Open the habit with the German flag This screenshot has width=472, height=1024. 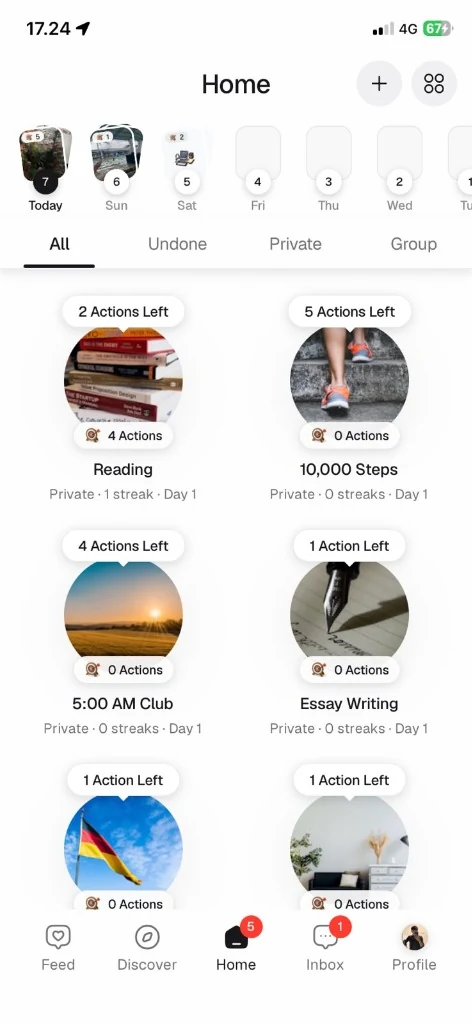click(x=123, y=842)
